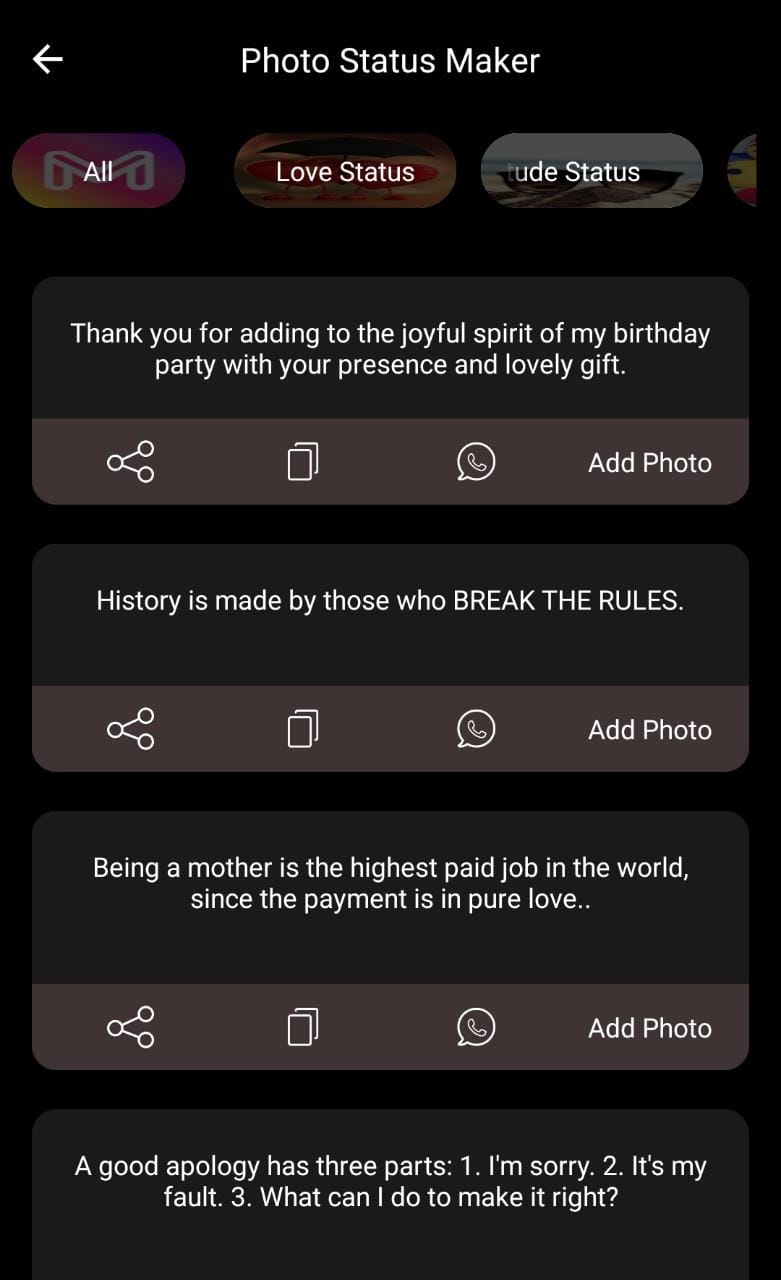781x1280 pixels.
Task: Copy the BREAK THE RULES quote
Action: tap(303, 729)
